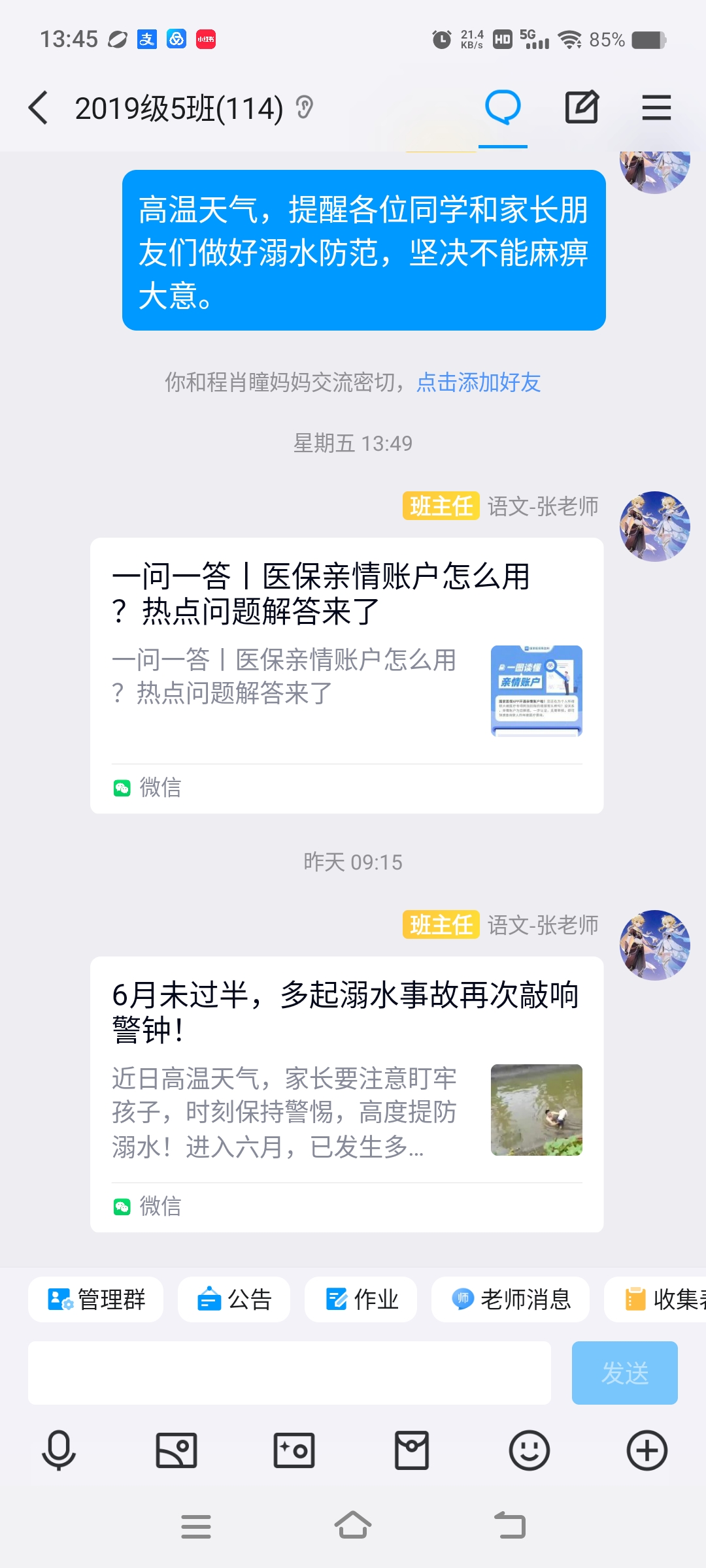This screenshot has height=1568, width=706.
Task: Open the photo gallery picker icon
Action: [x=176, y=1450]
